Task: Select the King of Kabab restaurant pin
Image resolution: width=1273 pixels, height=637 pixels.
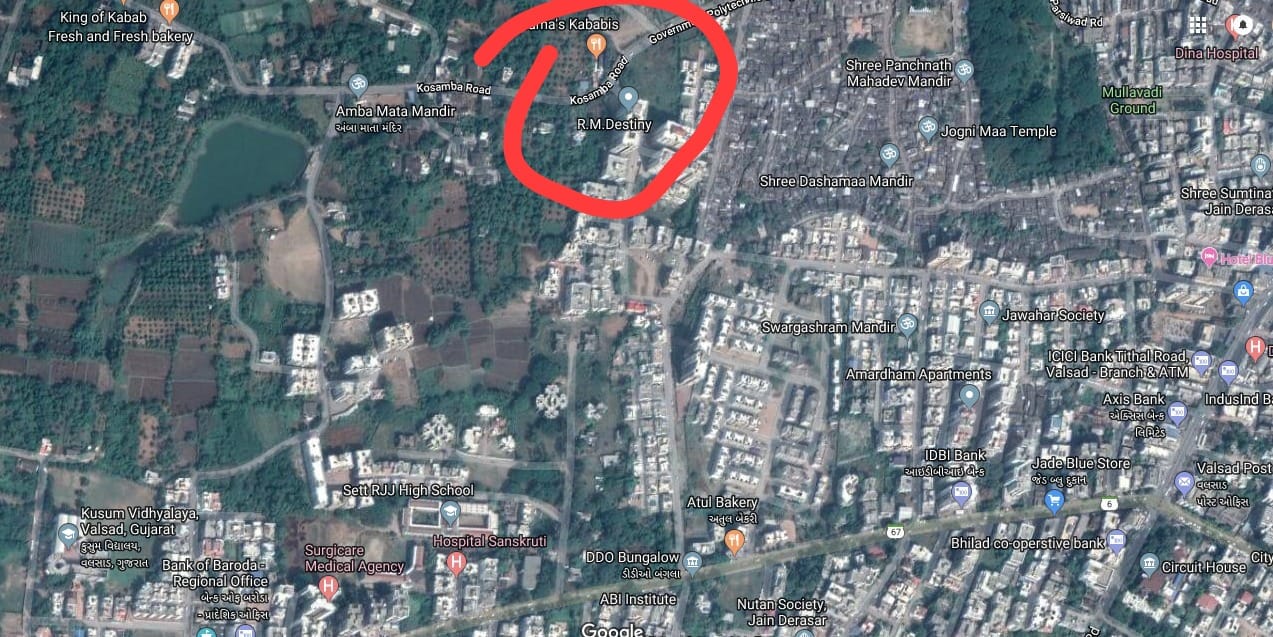Action: (169, 11)
